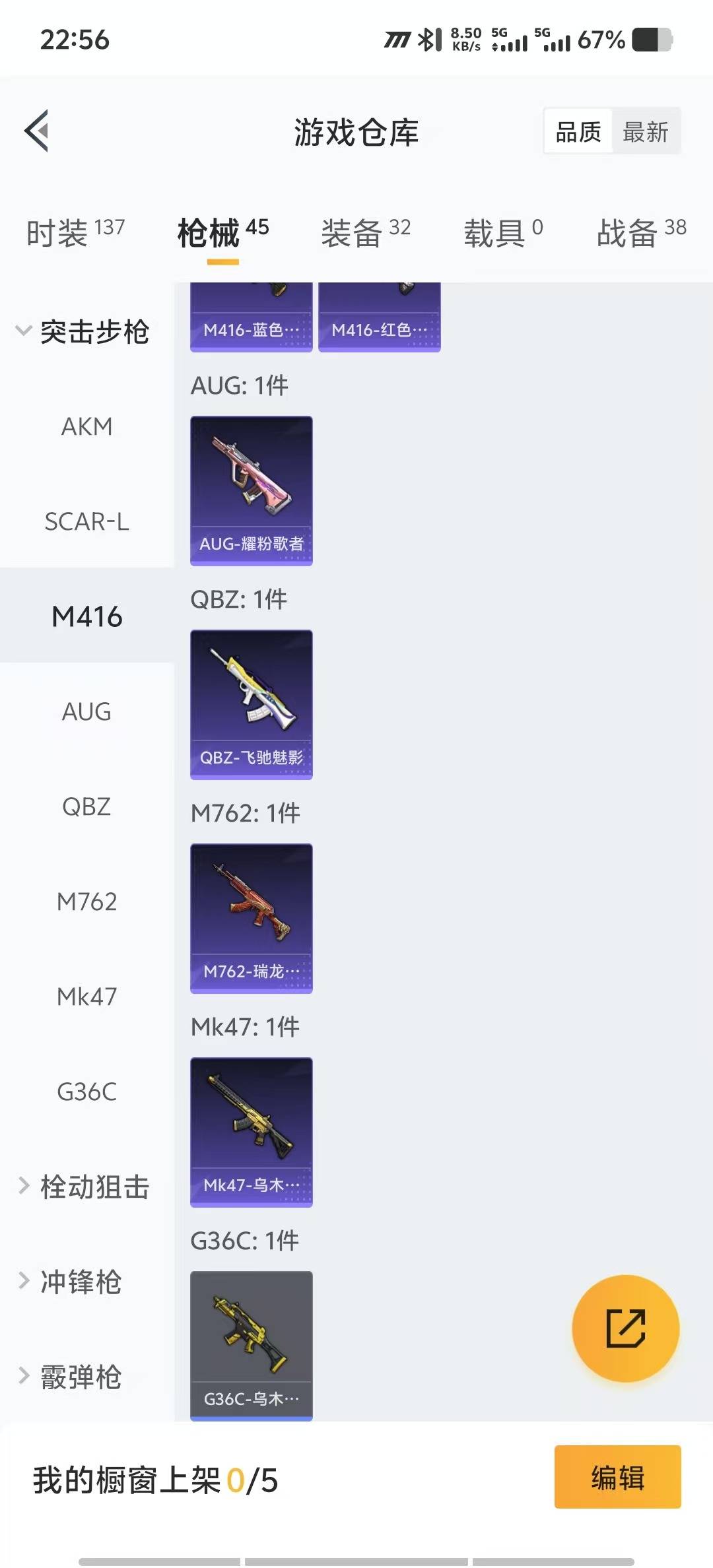Screen dimensions: 713x1568
Task: View the M762-瑞龙 skin card
Action: pyautogui.click(x=251, y=918)
